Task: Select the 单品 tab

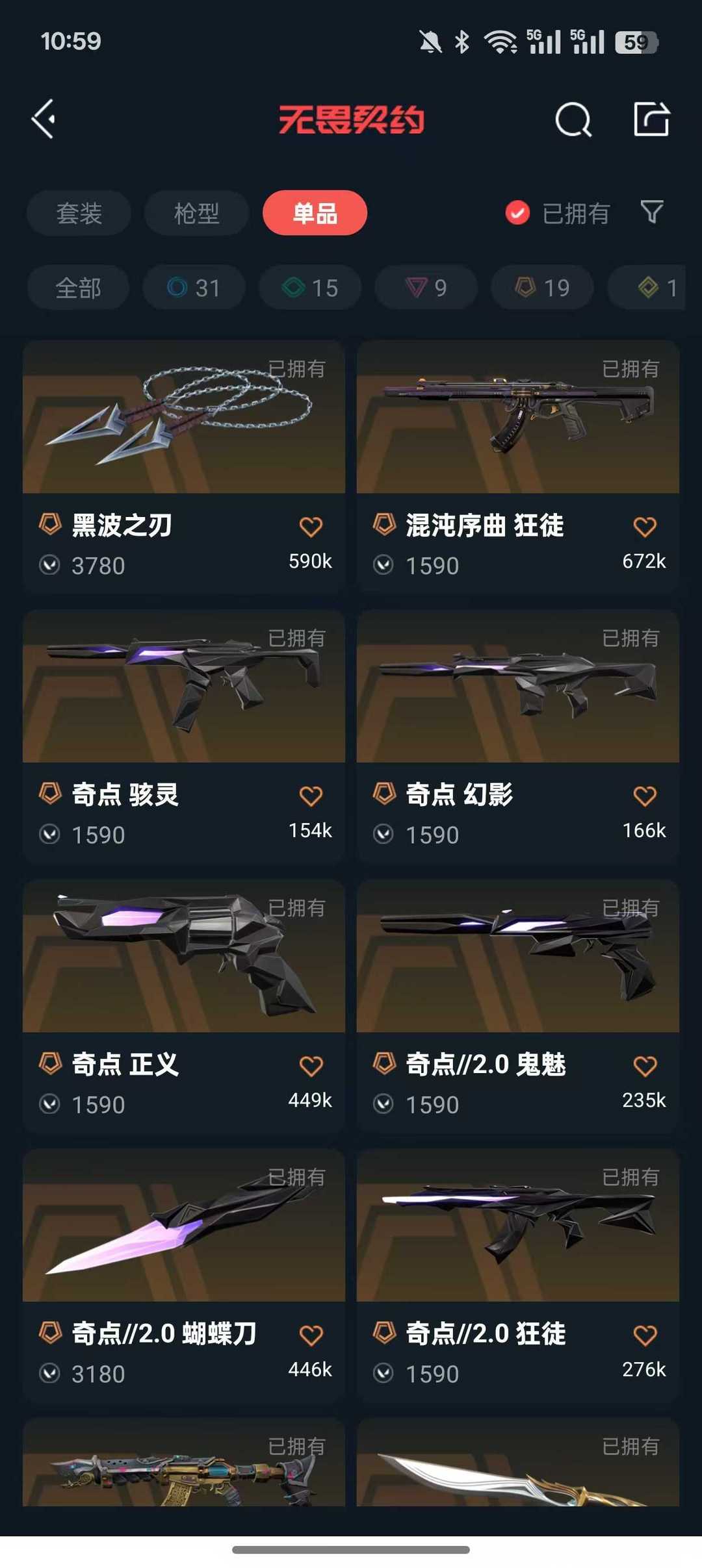Action: (314, 212)
